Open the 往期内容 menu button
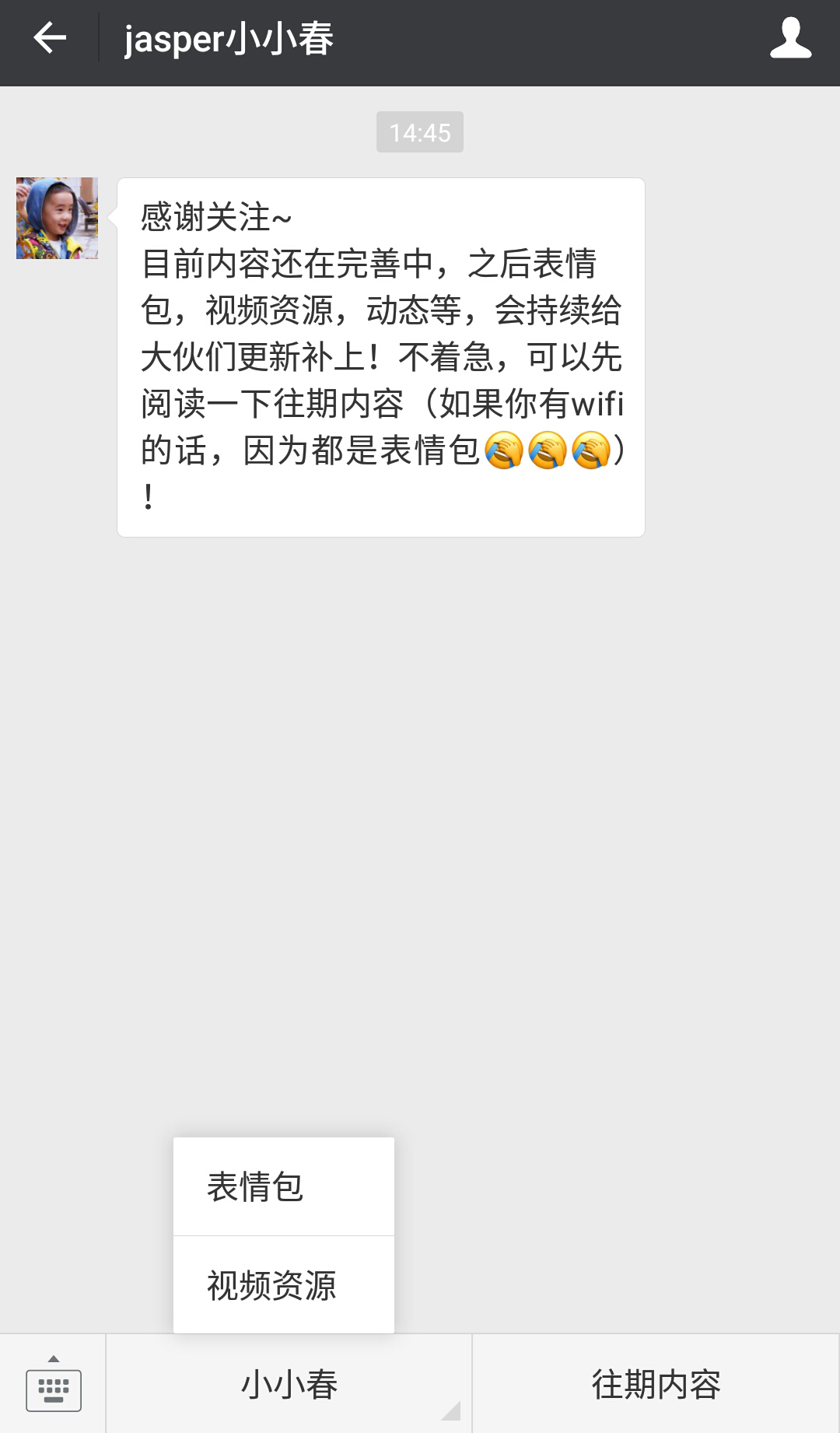This screenshot has width=840, height=1433. [x=656, y=1385]
